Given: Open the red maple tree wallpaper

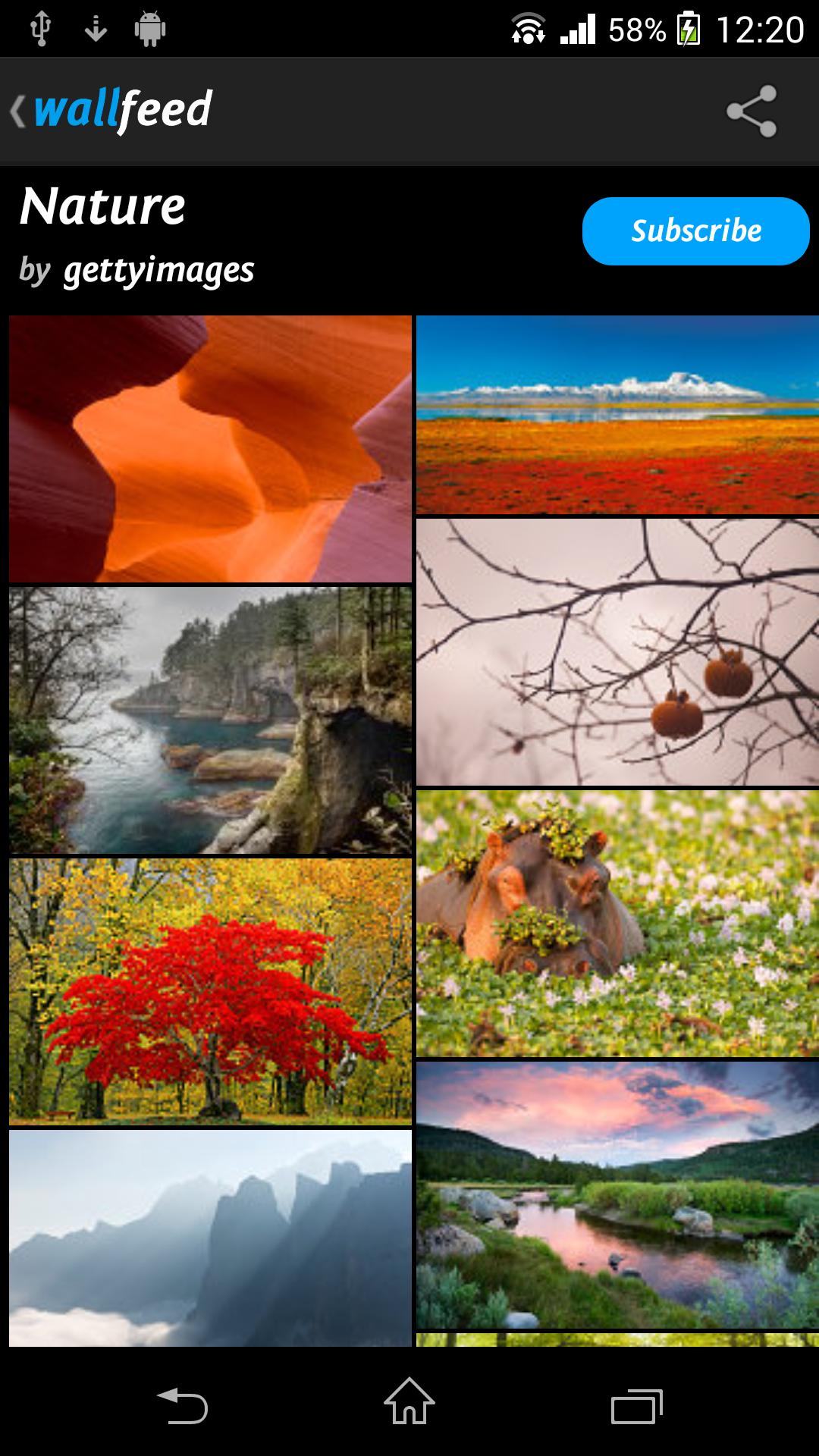Looking at the screenshot, I should [x=210, y=991].
